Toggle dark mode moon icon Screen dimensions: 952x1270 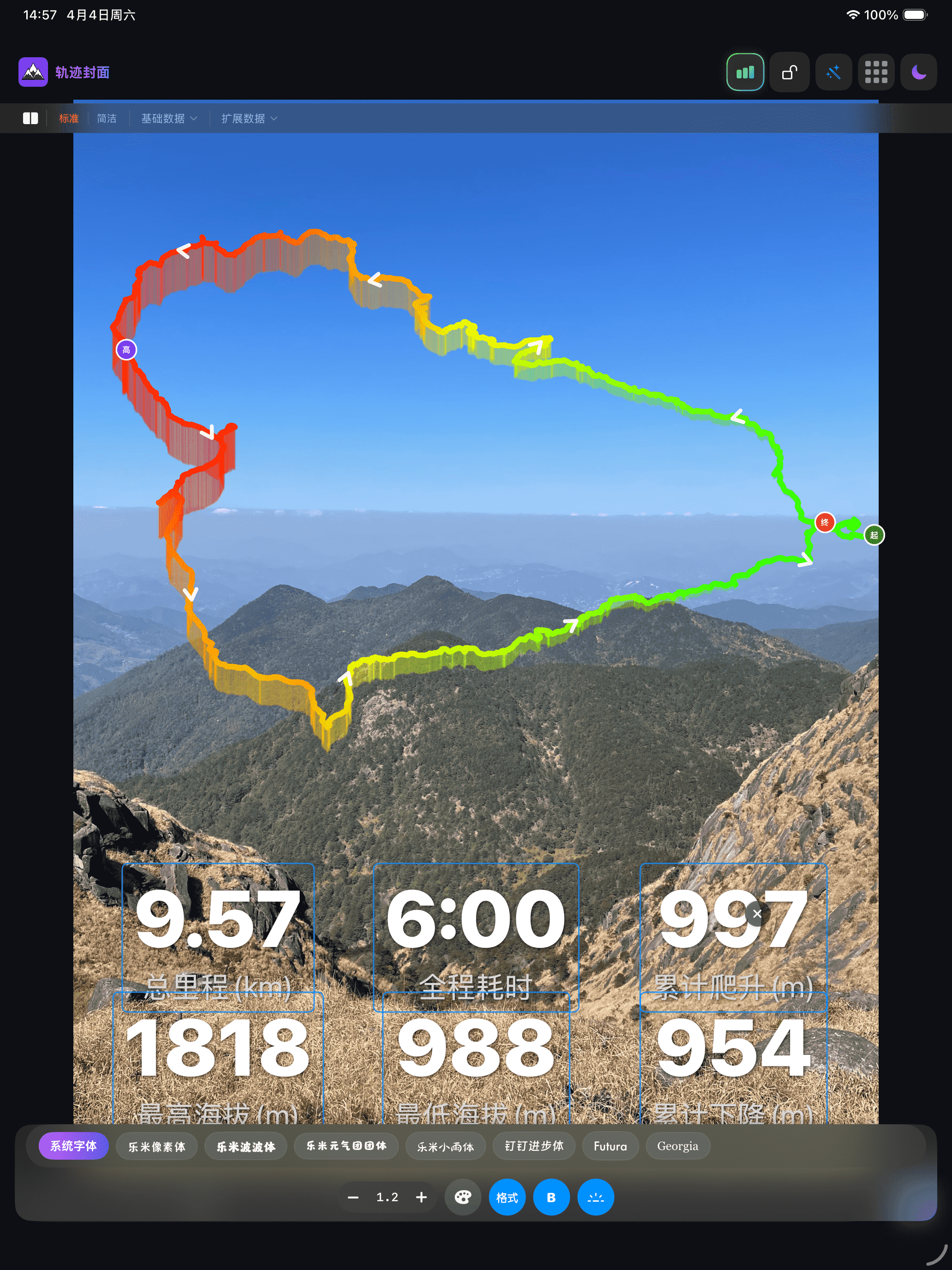[919, 72]
